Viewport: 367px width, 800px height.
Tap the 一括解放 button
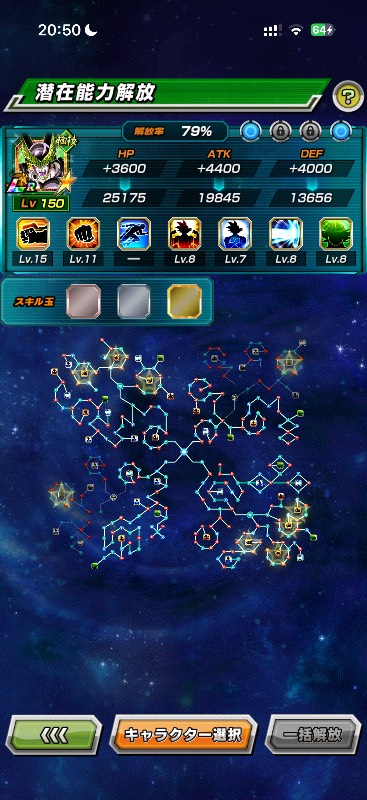(x=313, y=735)
